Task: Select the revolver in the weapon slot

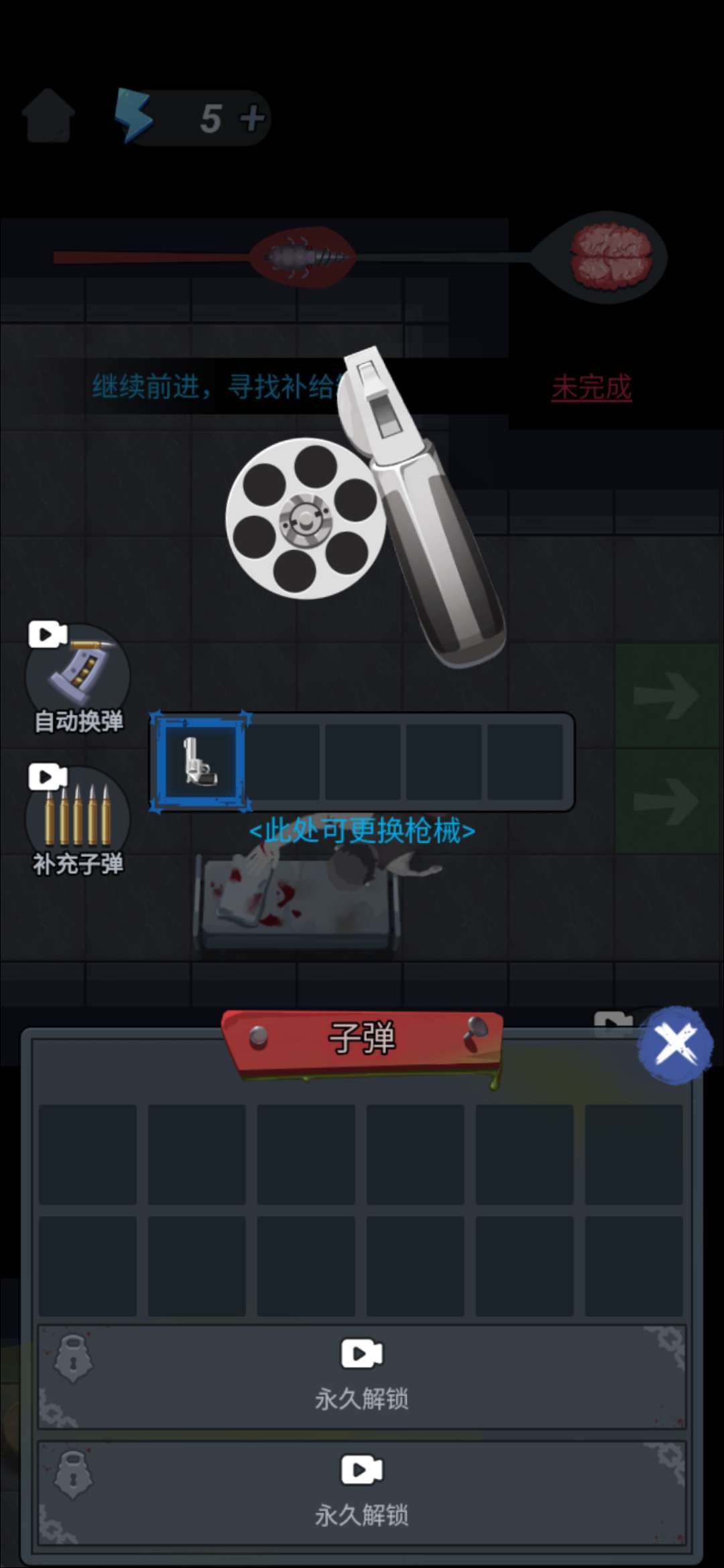Action: coord(200,762)
